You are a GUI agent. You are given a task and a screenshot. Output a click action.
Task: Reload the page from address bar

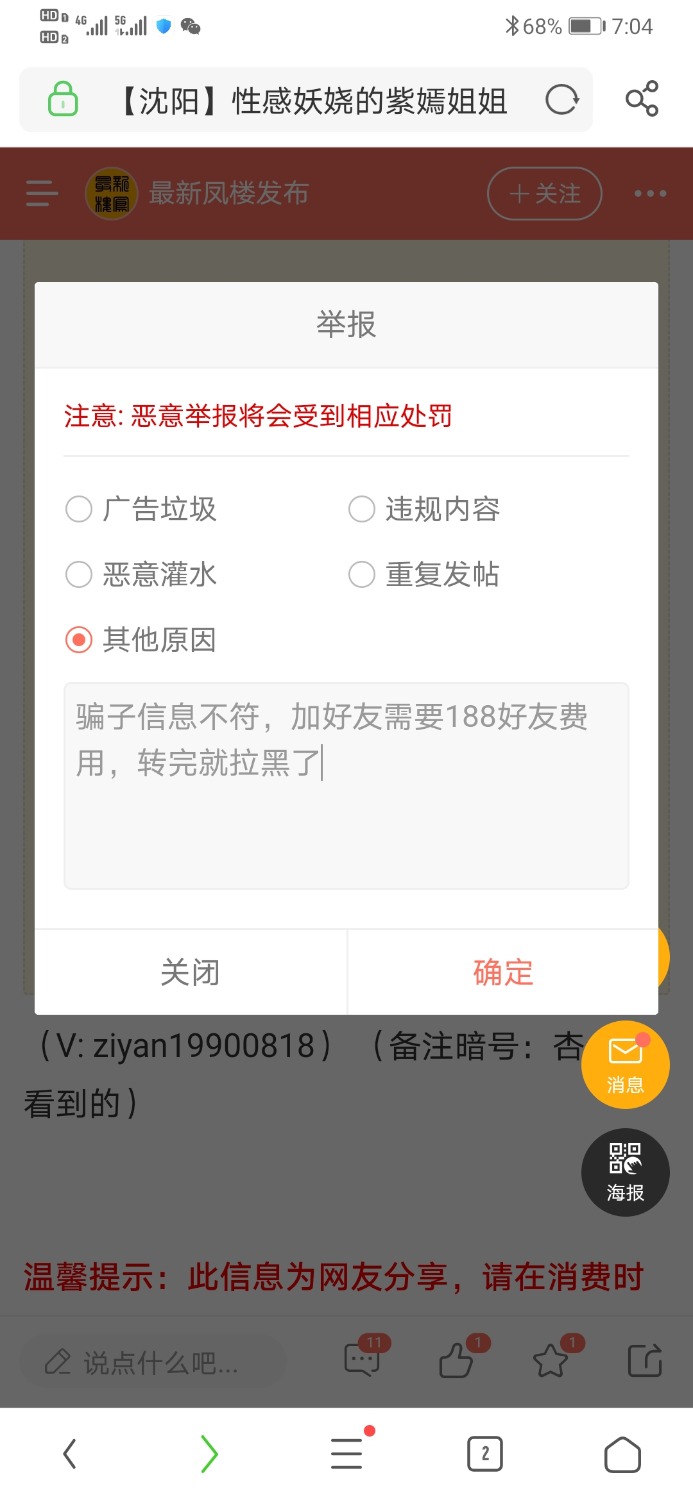562,100
